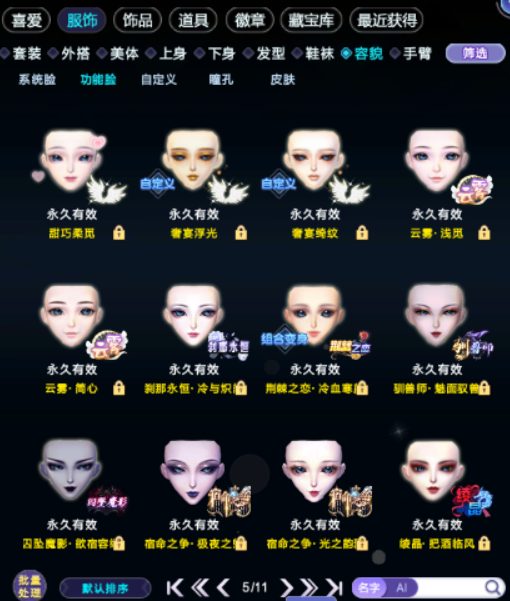This screenshot has width=510, height=601.
Task: Open the 徽章 tab
Action: coord(249,20)
